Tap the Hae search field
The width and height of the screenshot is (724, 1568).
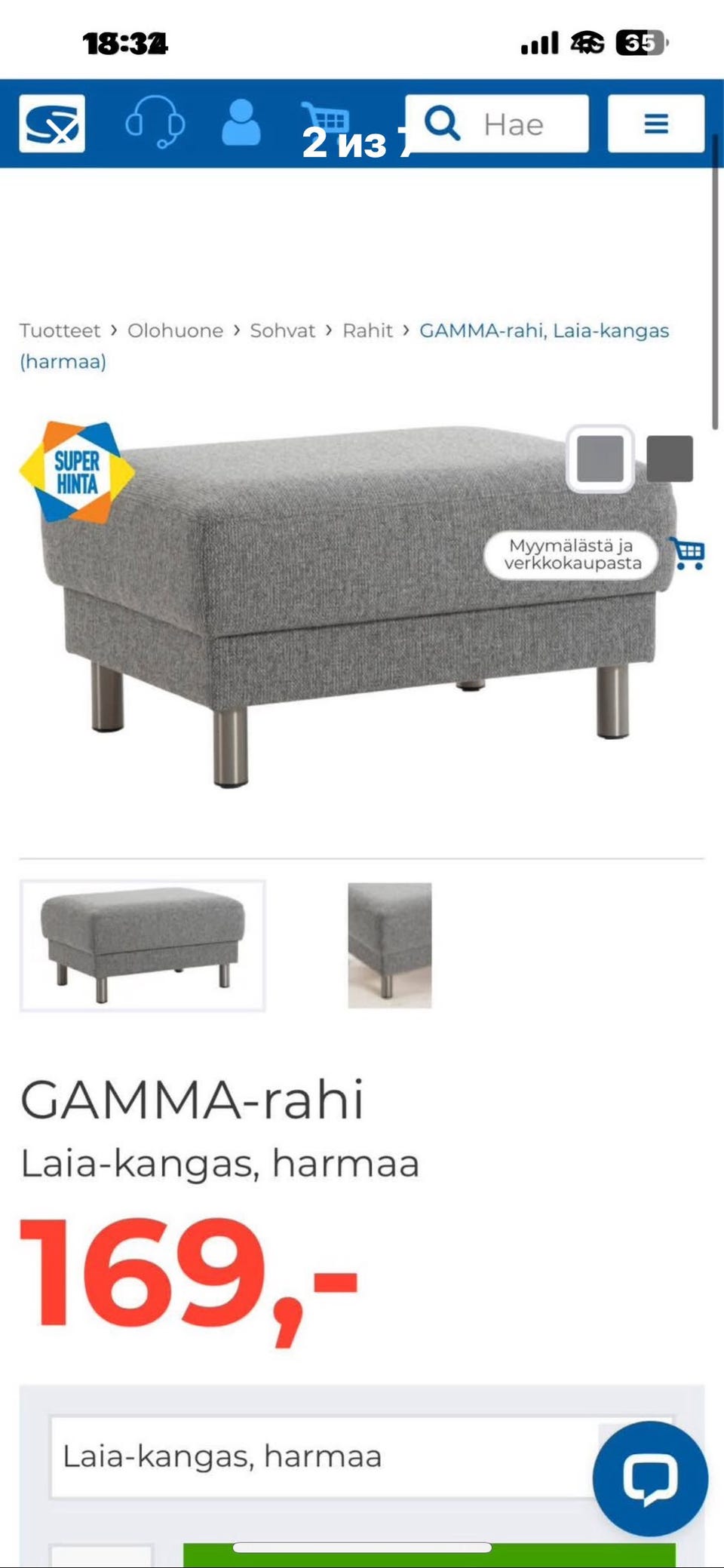click(x=497, y=124)
